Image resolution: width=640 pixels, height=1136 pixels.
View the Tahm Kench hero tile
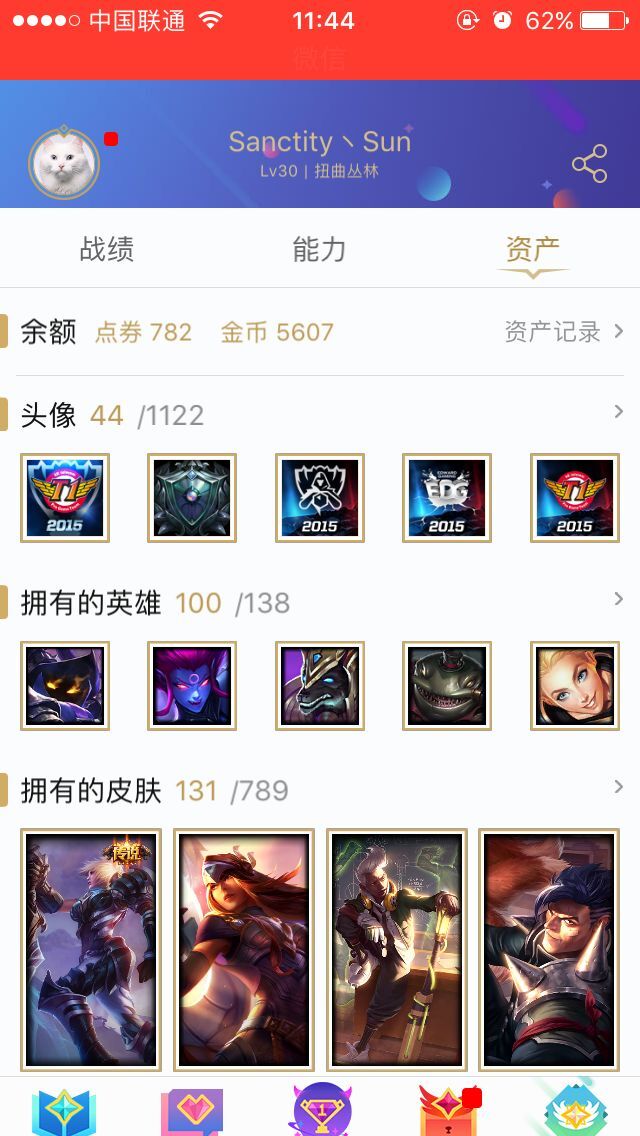coord(447,685)
